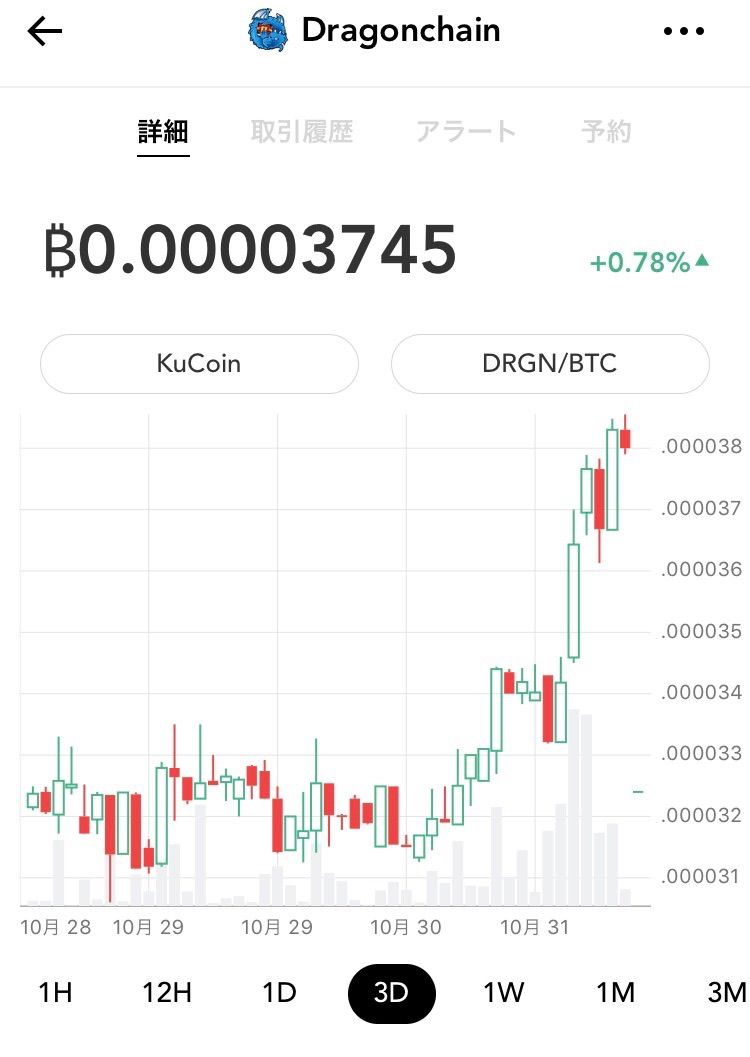Tap the selected 3D range
Viewport: 750px width, 1057px height.
point(391,992)
